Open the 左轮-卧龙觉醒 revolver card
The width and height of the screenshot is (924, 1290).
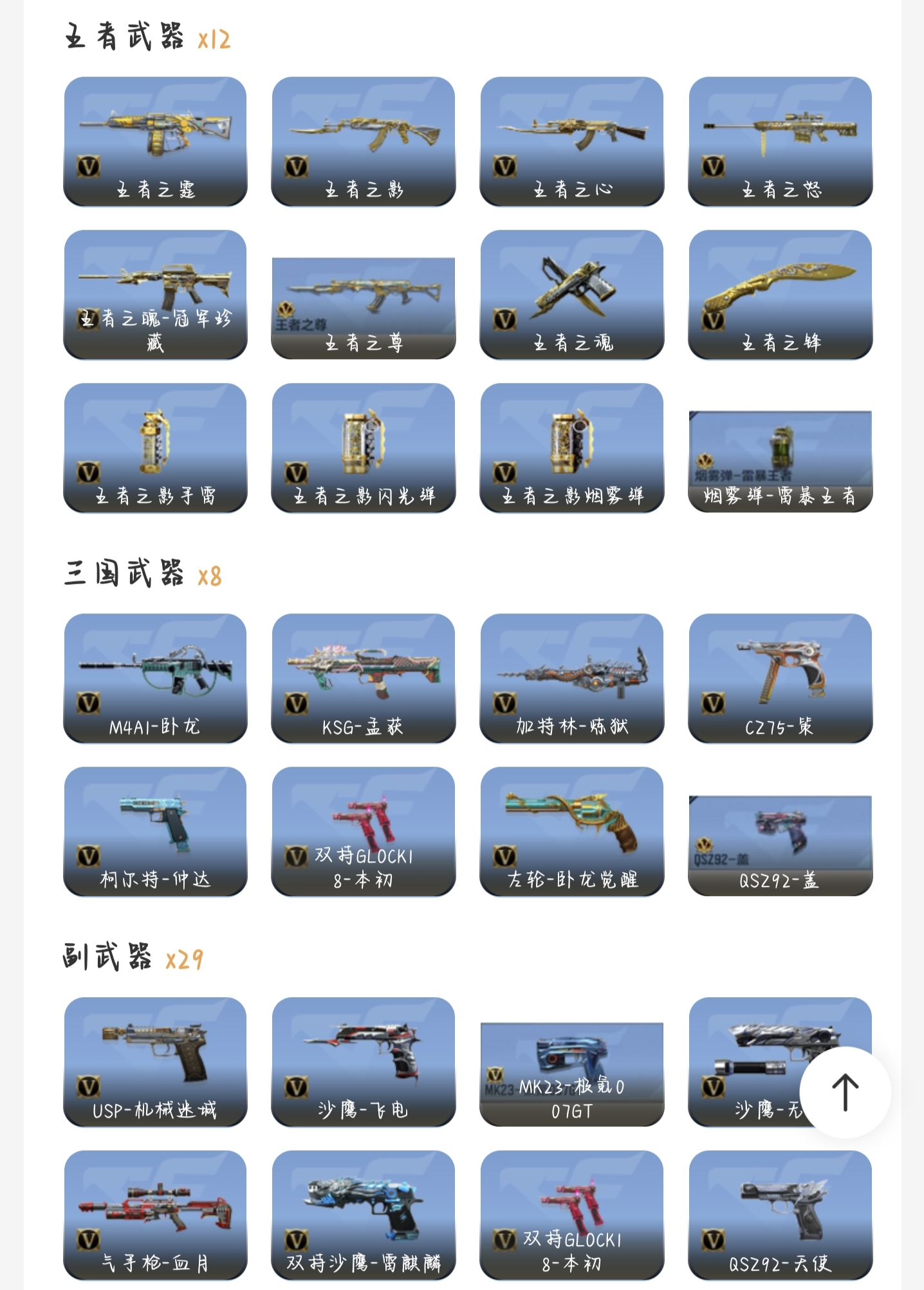572,831
